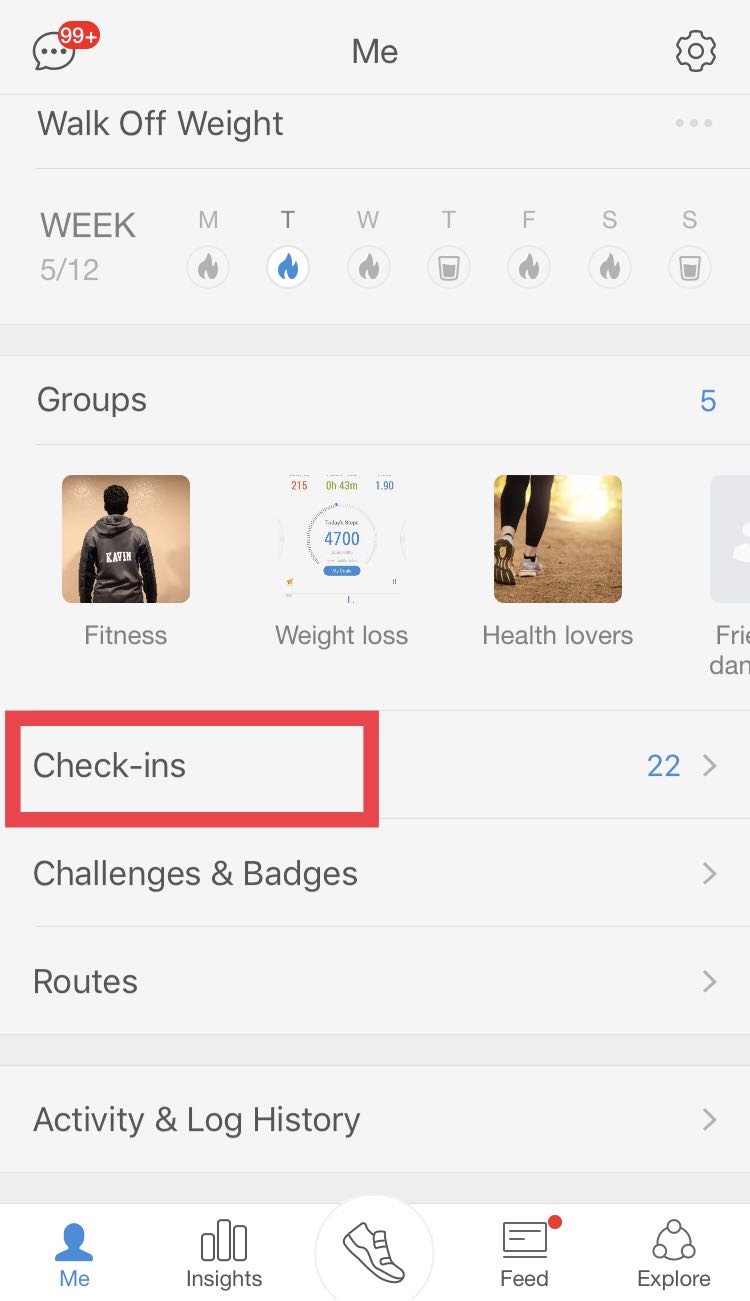The image size is (750, 1301).
Task: Select the Me tab
Action: pos(74,1254)
